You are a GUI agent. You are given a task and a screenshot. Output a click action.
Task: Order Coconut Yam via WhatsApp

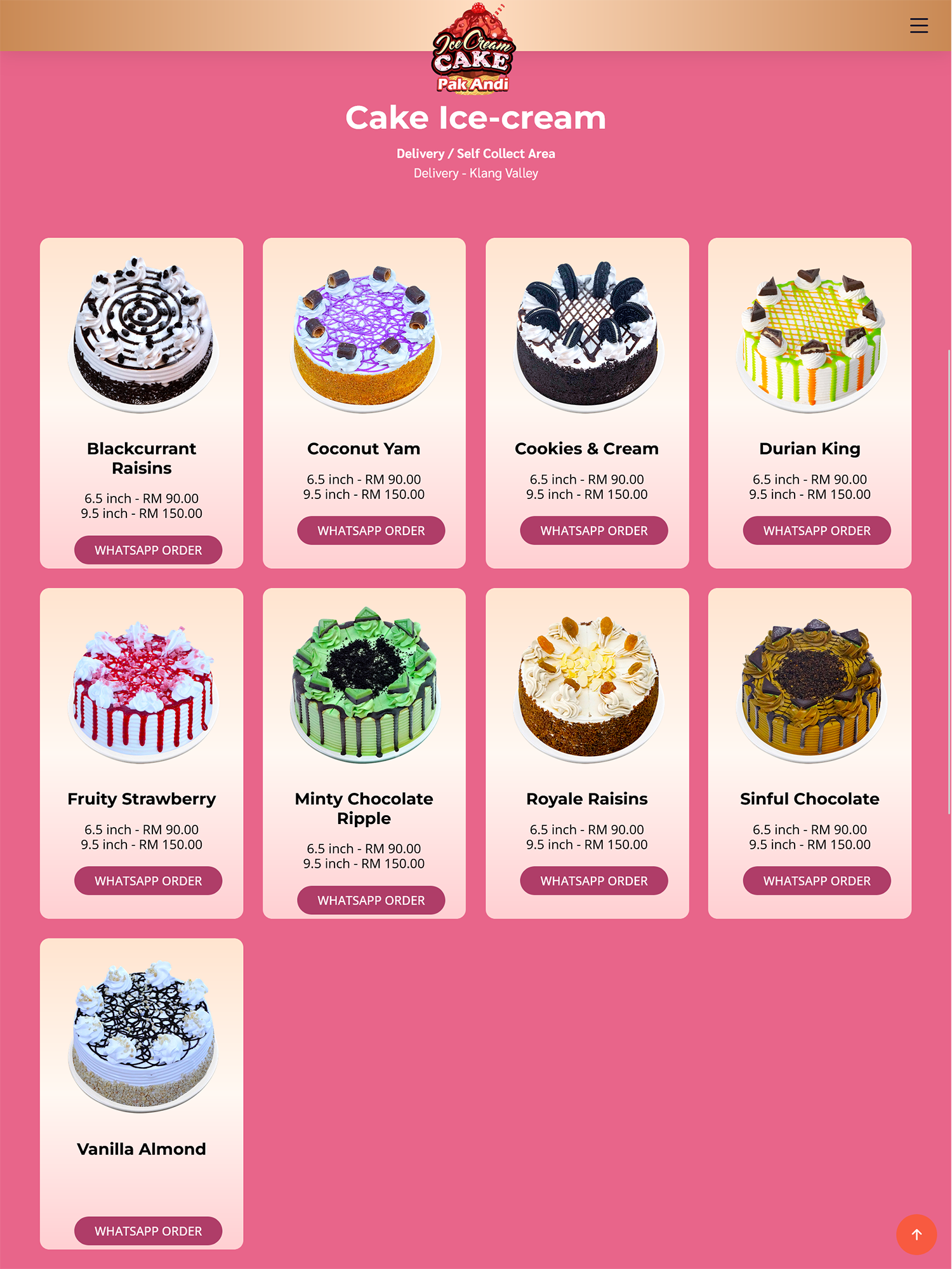[x=371, y=530]
